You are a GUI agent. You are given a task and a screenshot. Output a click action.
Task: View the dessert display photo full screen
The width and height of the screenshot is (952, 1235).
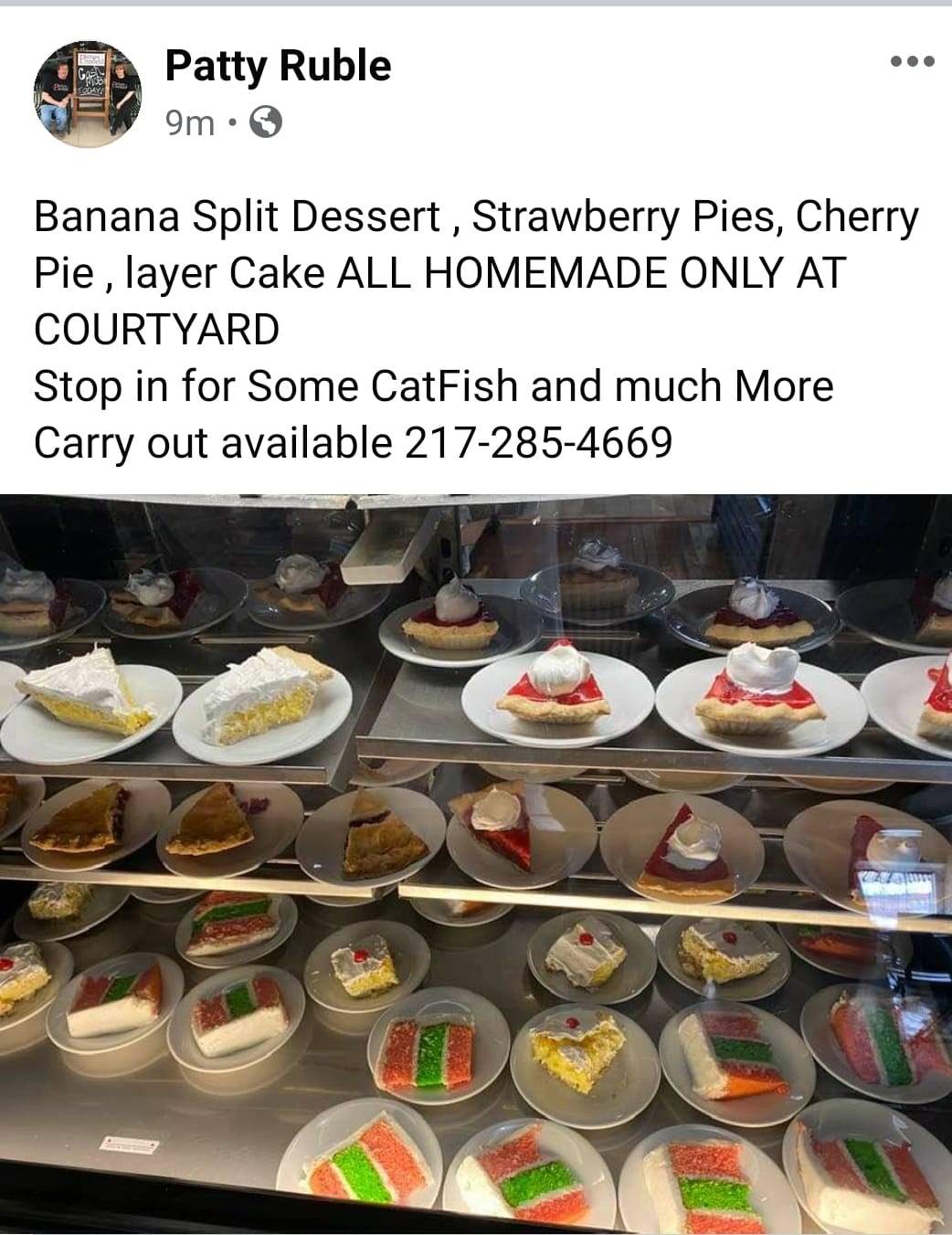(x=476, y=863)
